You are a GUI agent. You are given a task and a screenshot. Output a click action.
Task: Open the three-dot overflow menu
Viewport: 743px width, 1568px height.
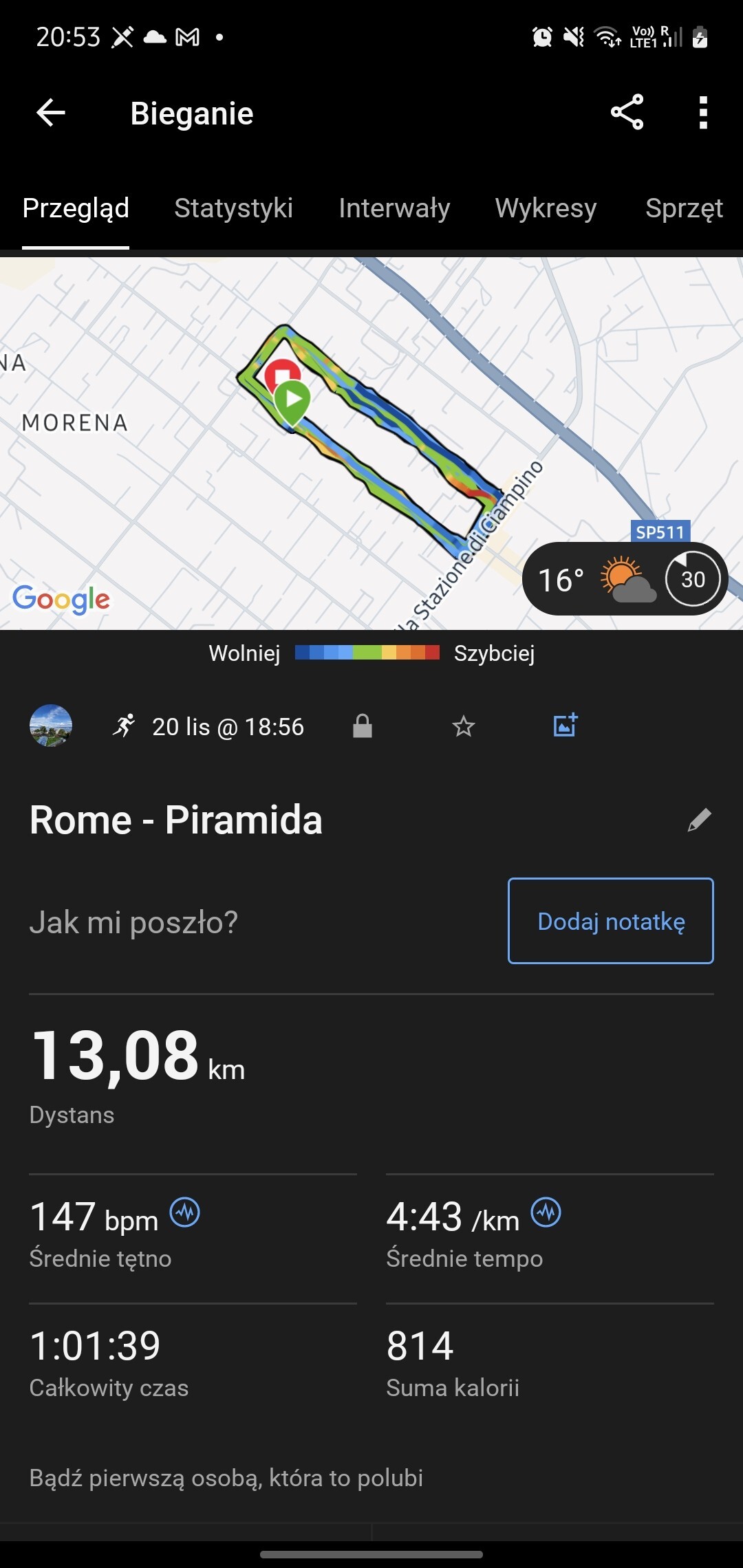point(702,113)
